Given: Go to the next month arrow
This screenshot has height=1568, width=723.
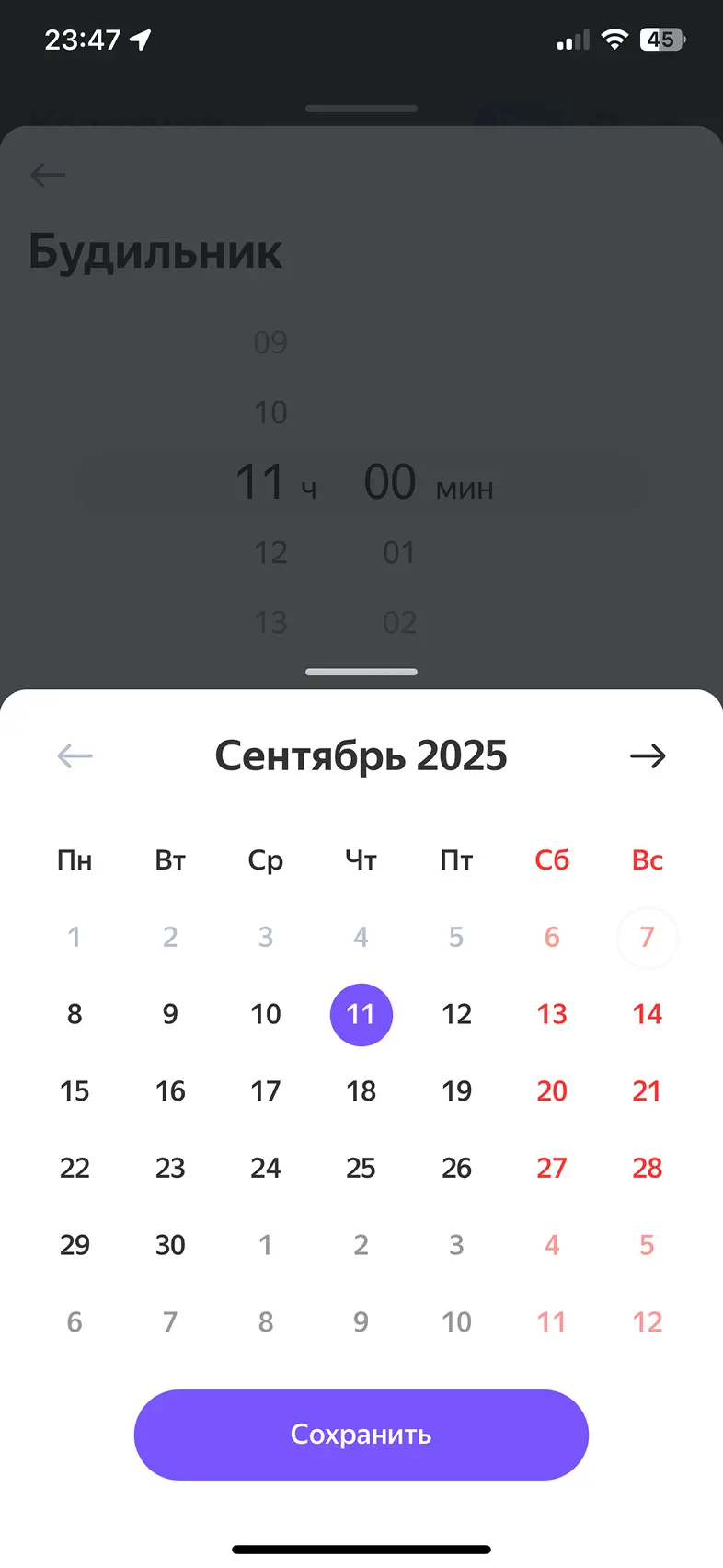Looking at the screenshot, I should pyautogui.click(x=648, y=756).
